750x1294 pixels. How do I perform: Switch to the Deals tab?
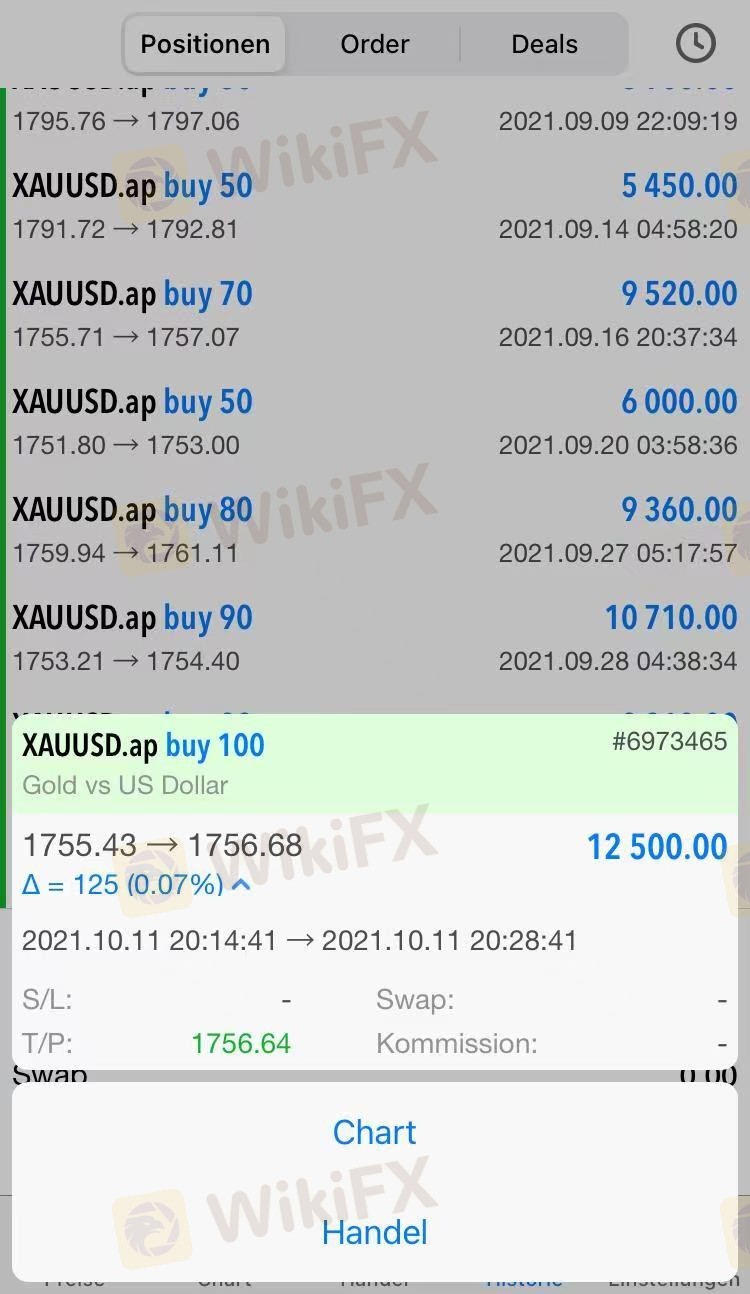pyautogui.click(x=544, y=44)
